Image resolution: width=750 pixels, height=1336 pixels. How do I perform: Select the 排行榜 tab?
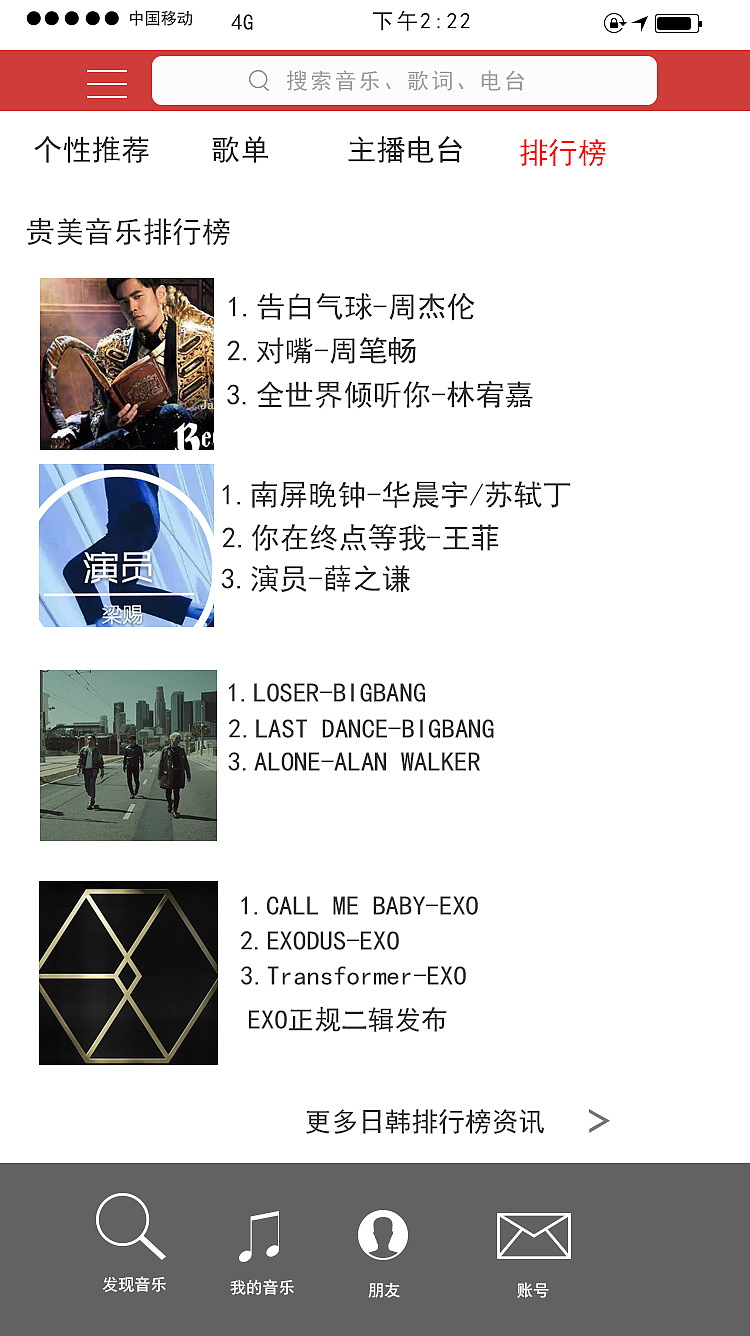563,152
